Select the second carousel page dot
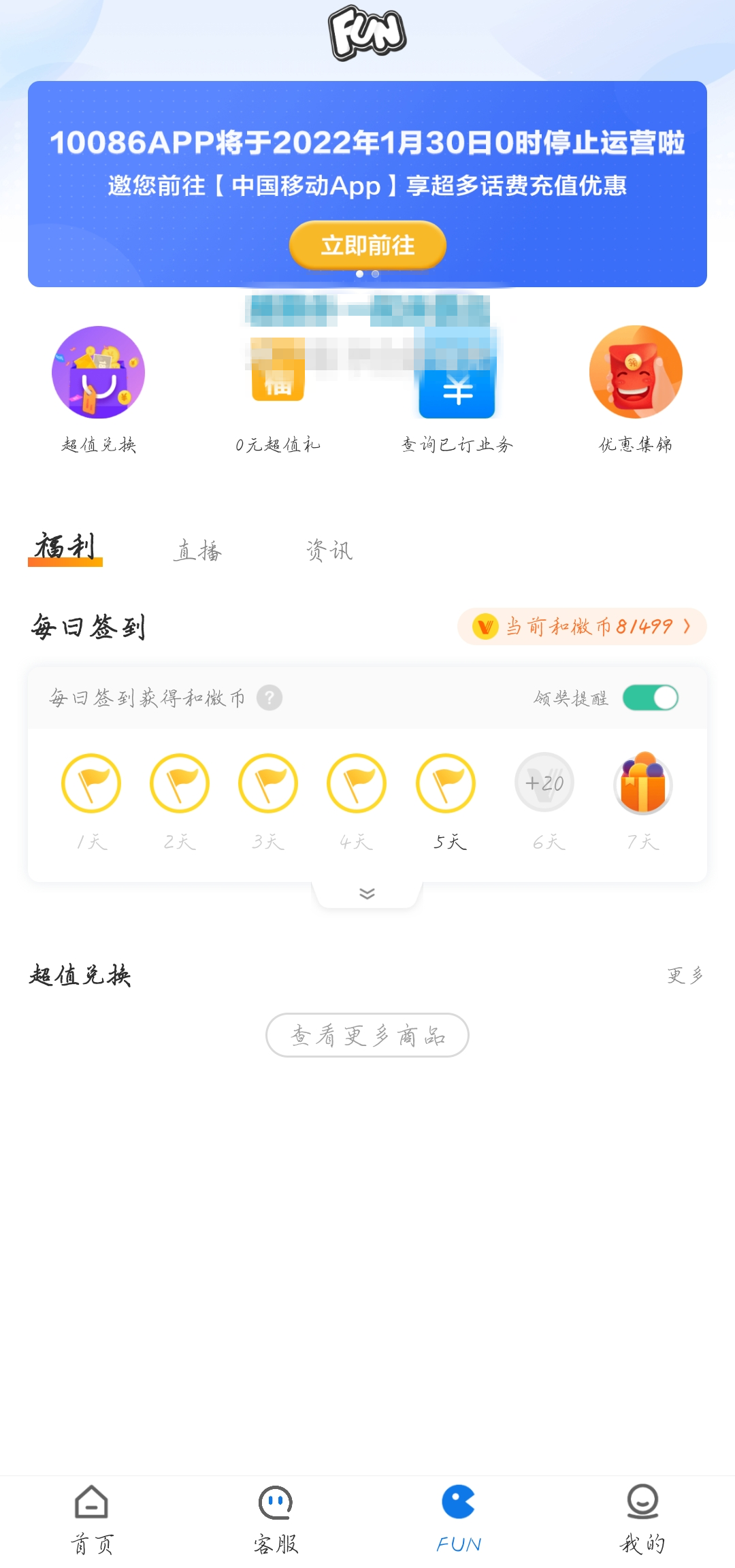Screen dimensions: 735x1568 pyautogui.click(x=375, y=274)
